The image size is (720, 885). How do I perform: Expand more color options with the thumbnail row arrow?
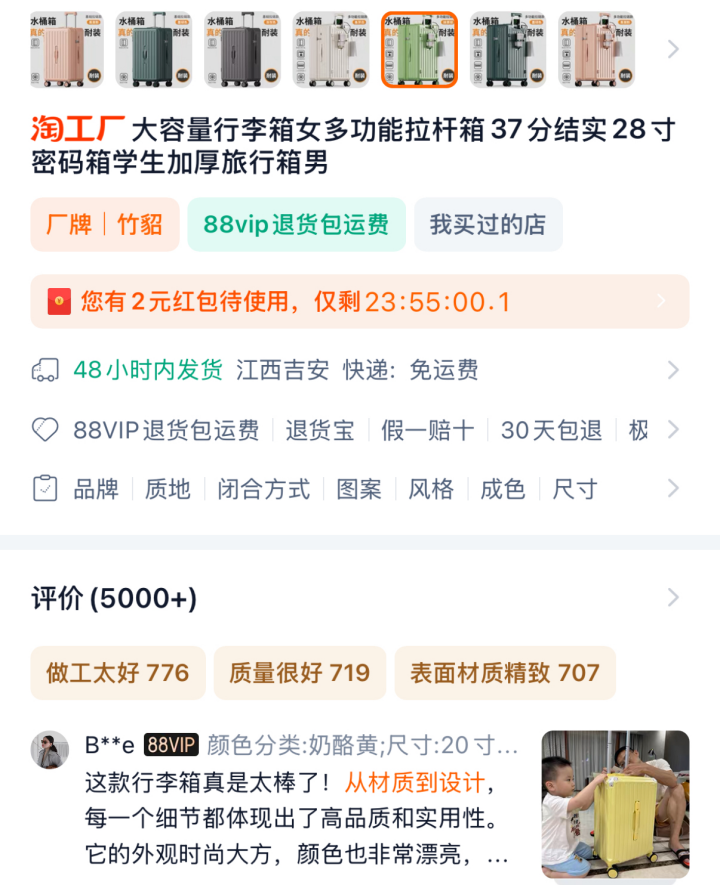coord(673,50)
